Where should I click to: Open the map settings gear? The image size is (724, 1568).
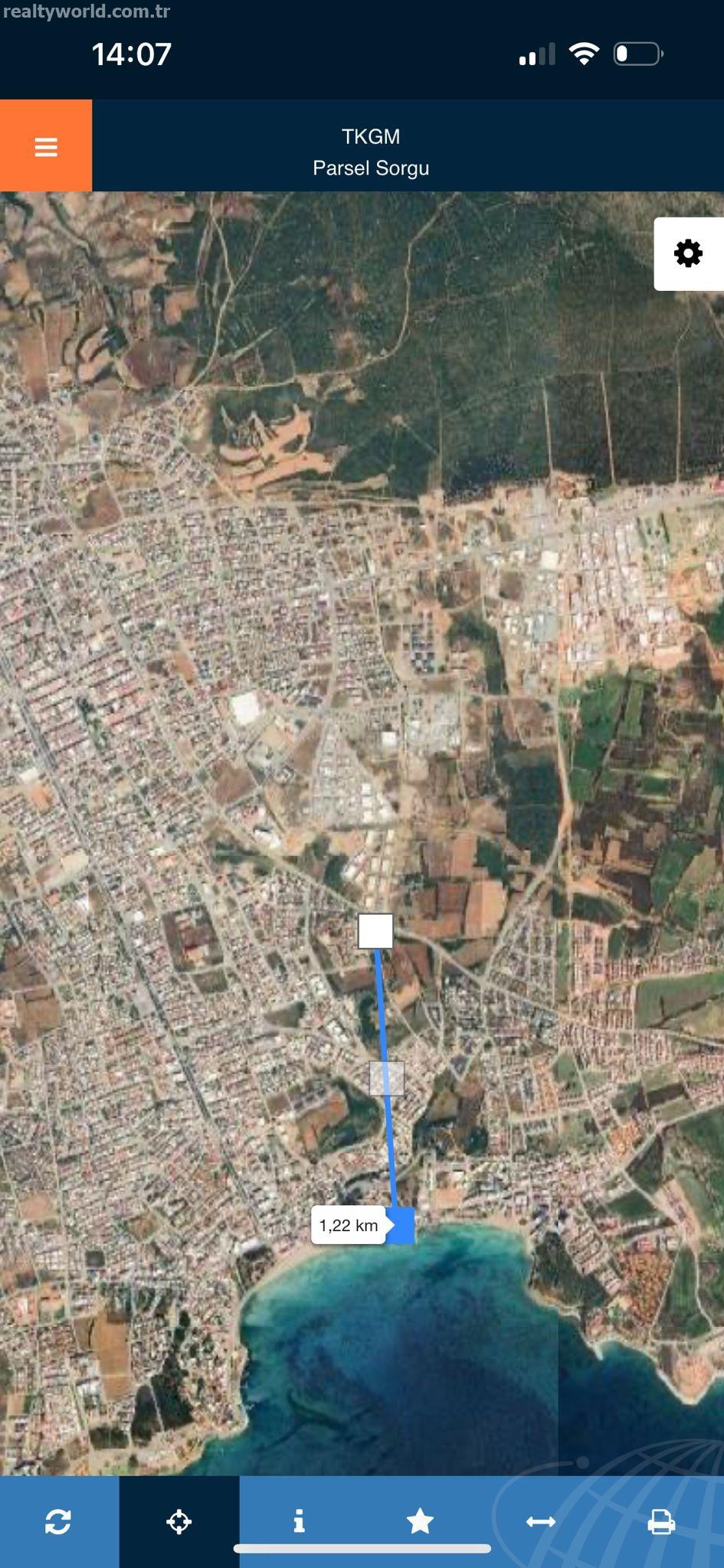(x=688, y=253)
